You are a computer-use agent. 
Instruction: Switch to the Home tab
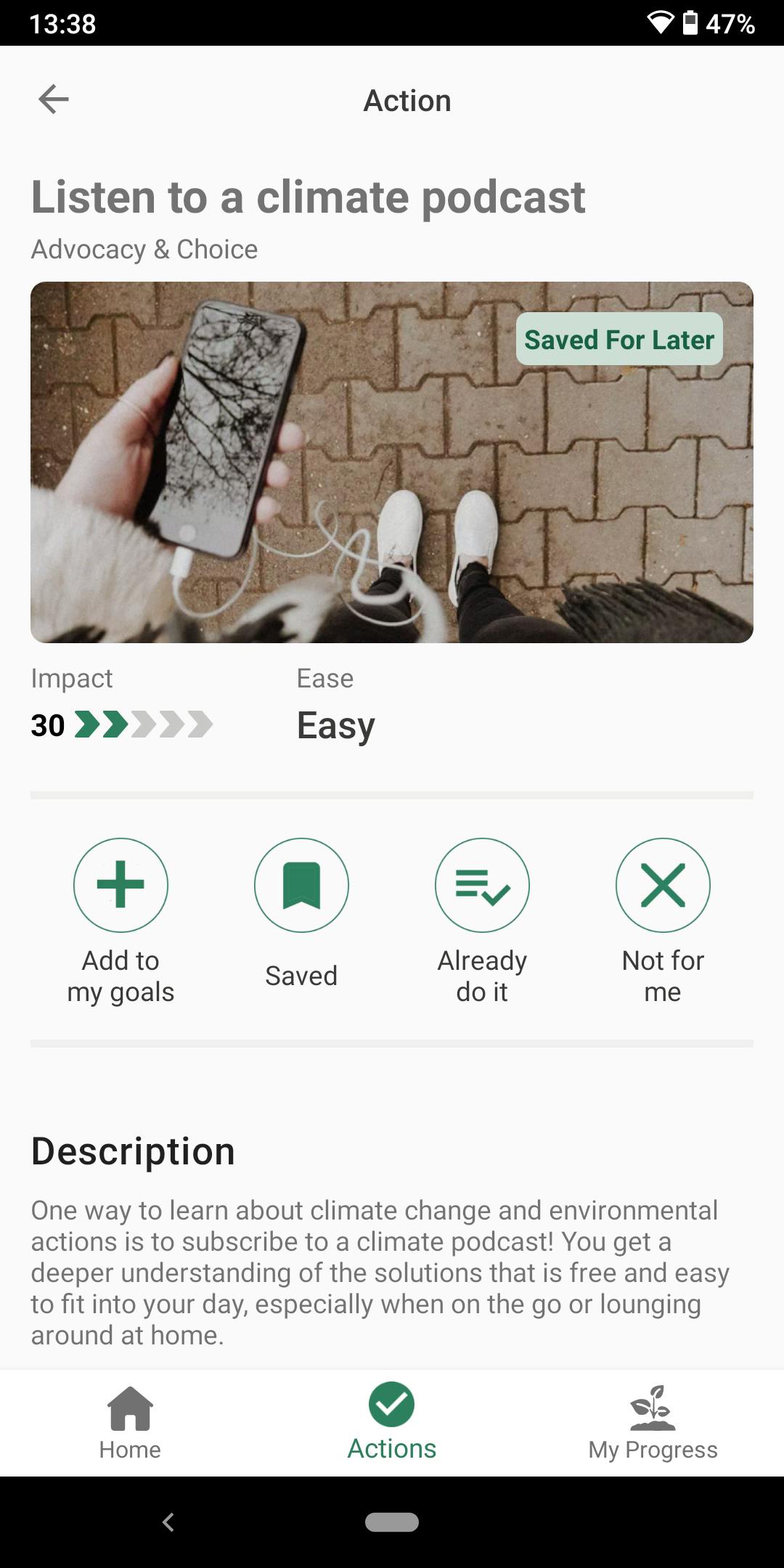click(x=130, y=1424)
